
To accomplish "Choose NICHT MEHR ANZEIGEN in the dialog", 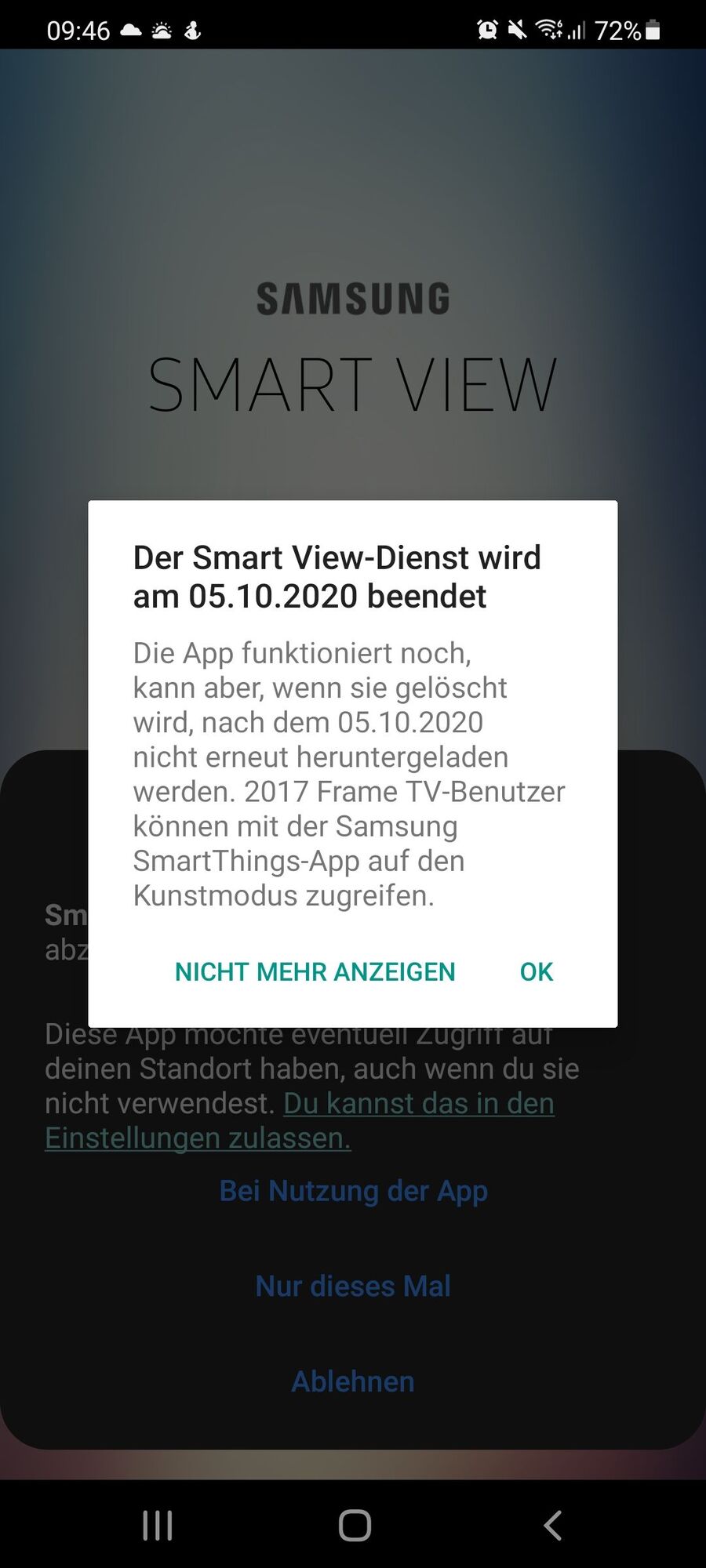I will click(x=315, y=971).
